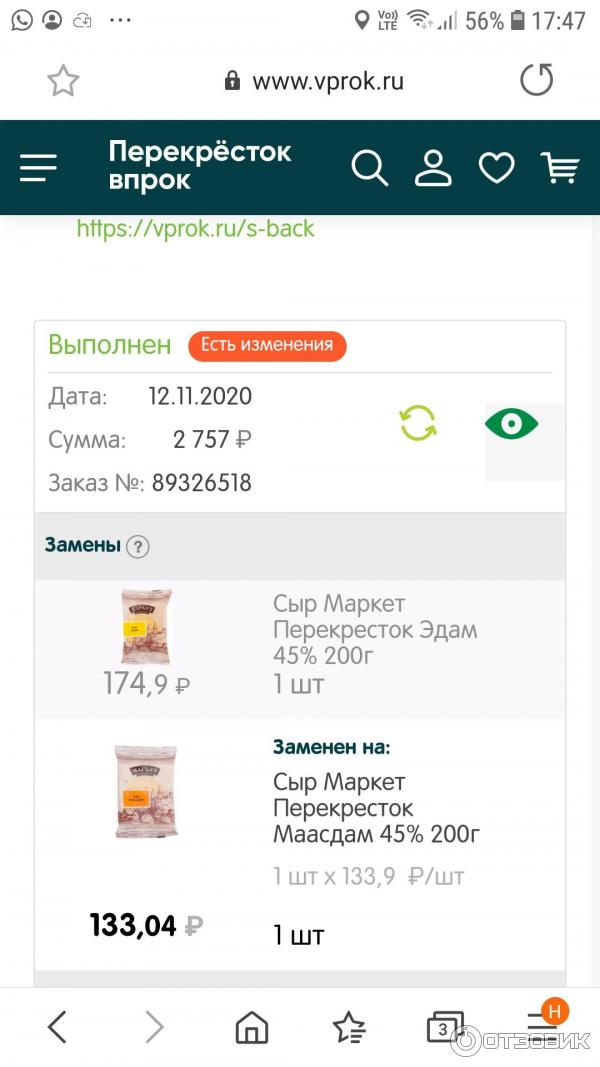The image size is (600, 1067).
Task: View order details with the eye icon
Action: click(511, 424)
